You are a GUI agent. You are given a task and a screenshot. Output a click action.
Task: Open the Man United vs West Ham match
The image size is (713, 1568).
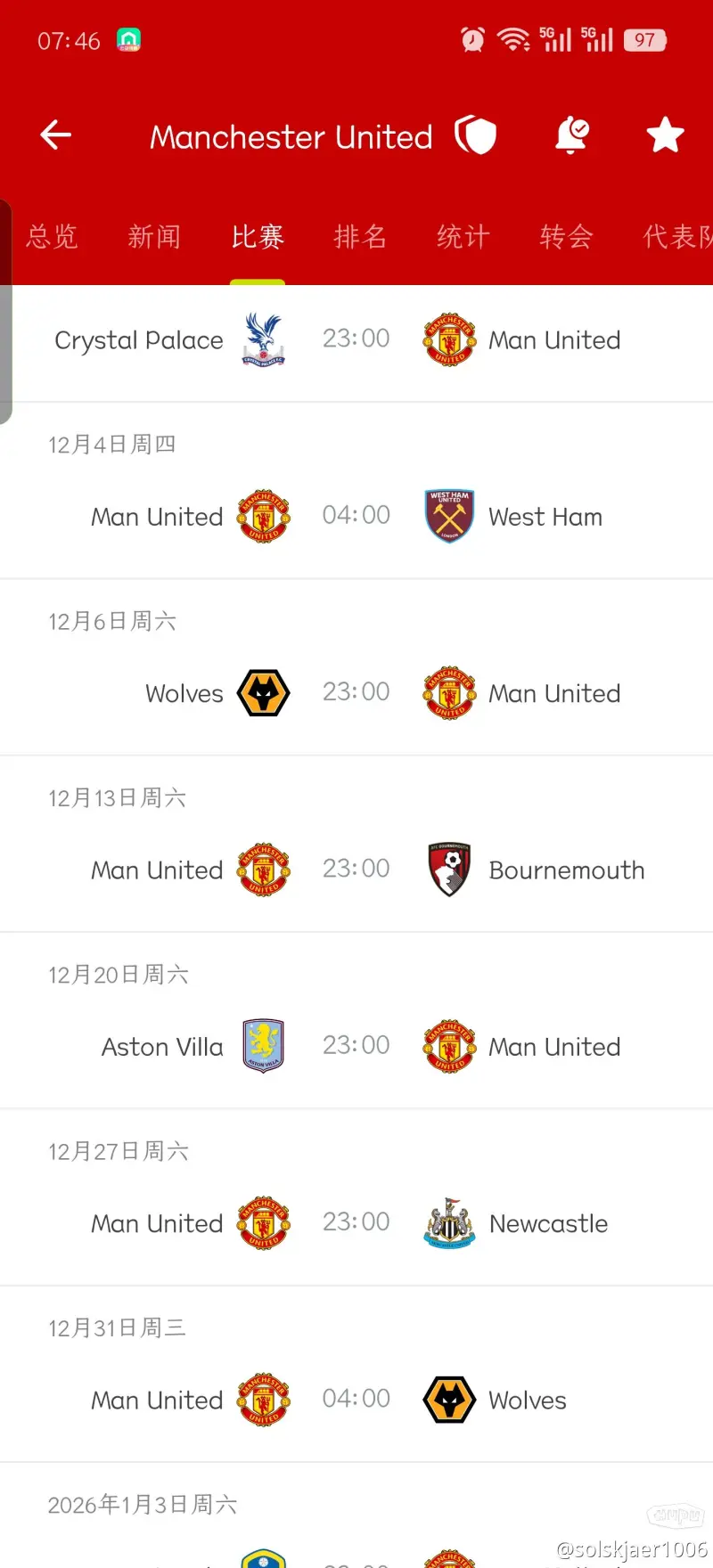tap(356, 516)
